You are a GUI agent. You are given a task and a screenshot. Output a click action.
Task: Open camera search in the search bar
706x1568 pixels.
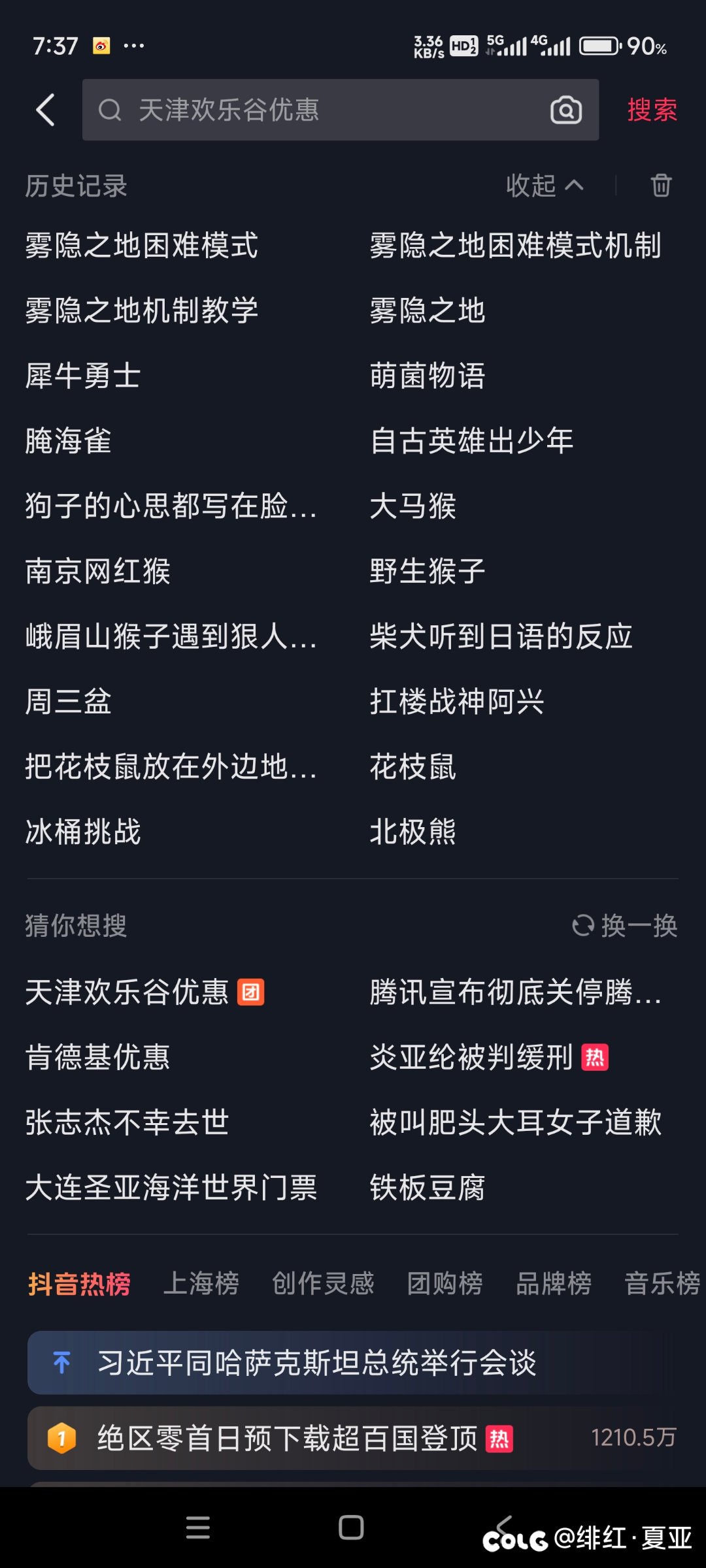(x=566, y=110)
